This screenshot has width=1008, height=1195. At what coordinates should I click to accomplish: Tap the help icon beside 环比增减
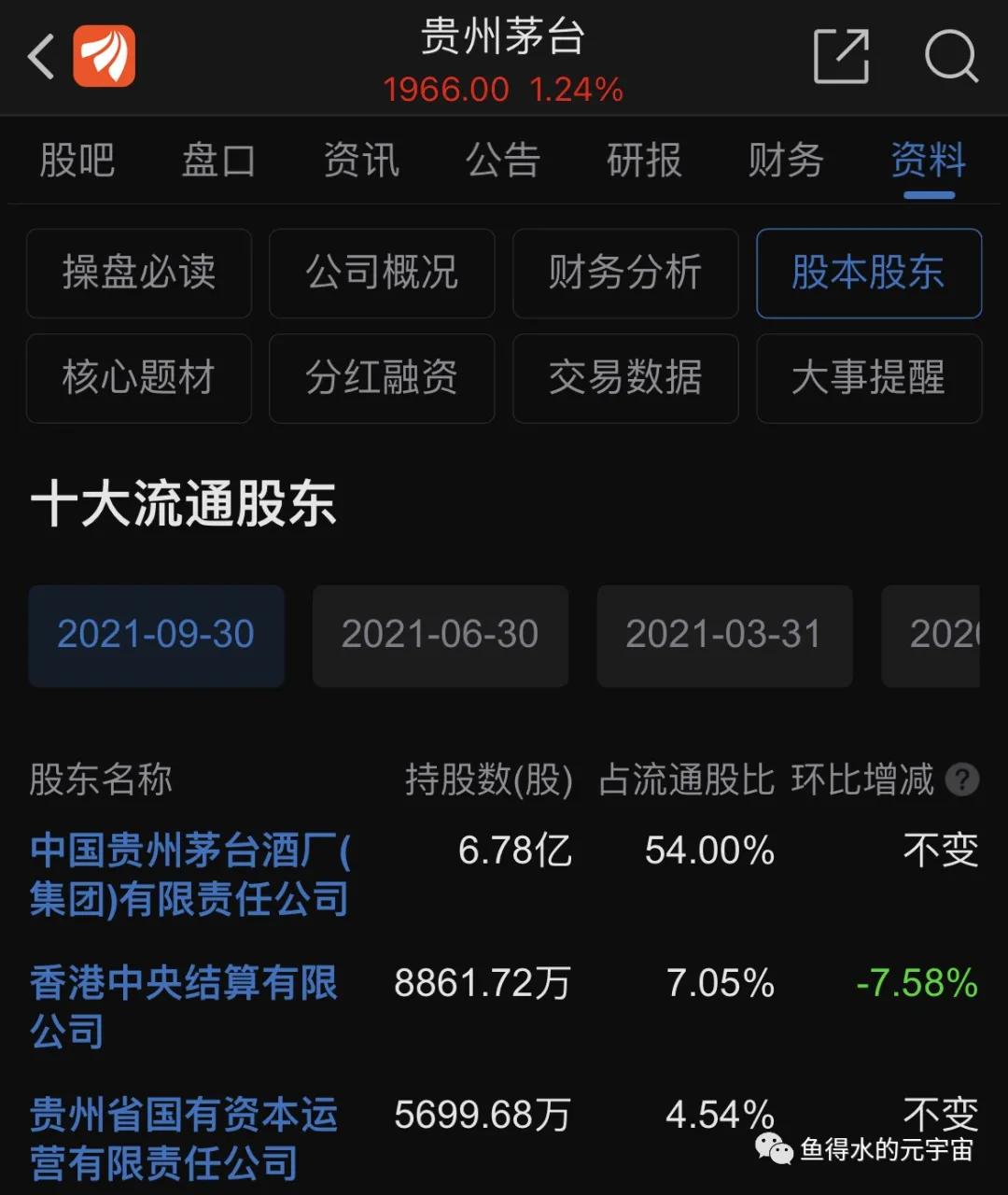962,780
